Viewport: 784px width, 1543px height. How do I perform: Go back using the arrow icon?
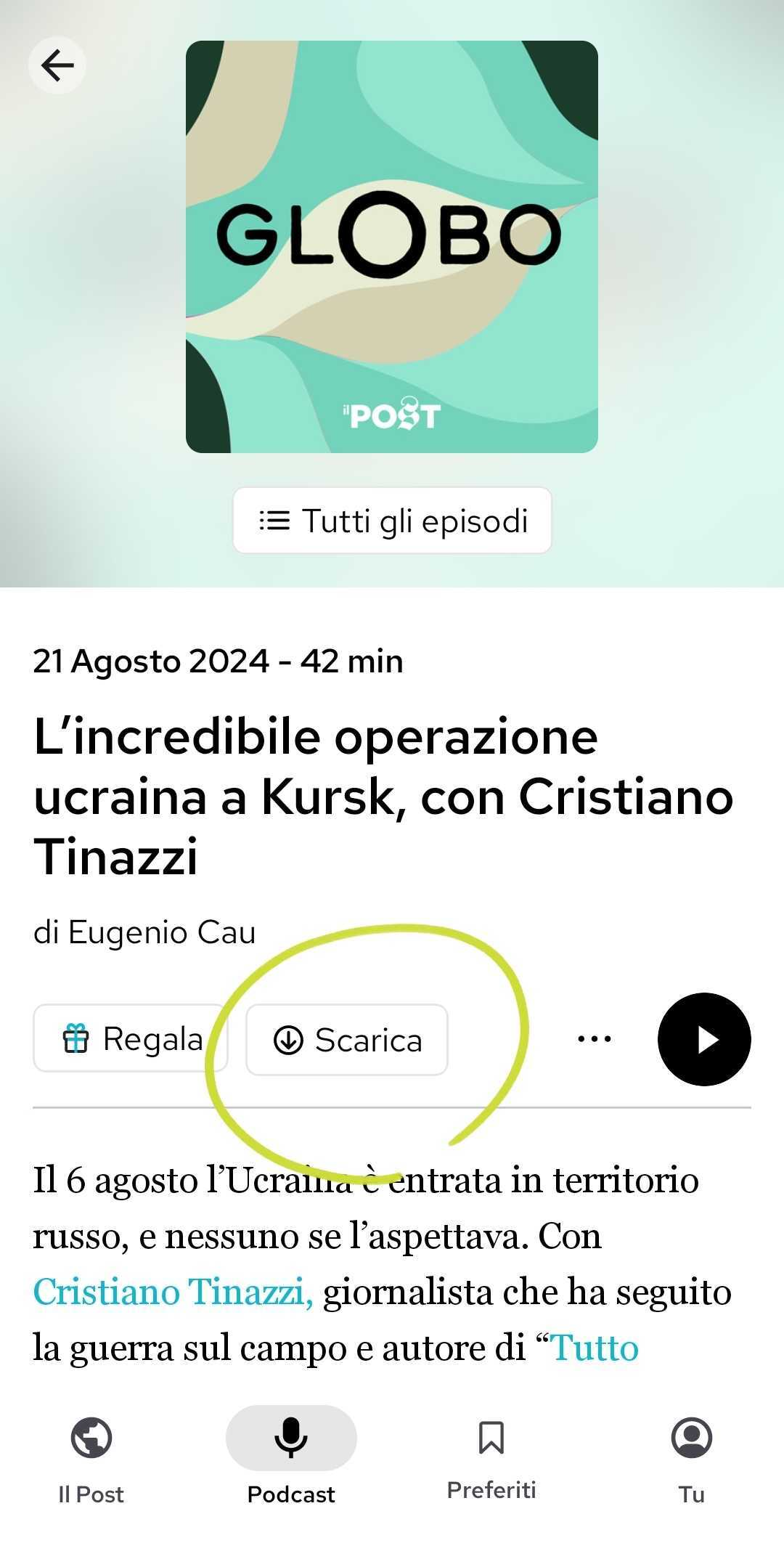(x=57, y=65)
